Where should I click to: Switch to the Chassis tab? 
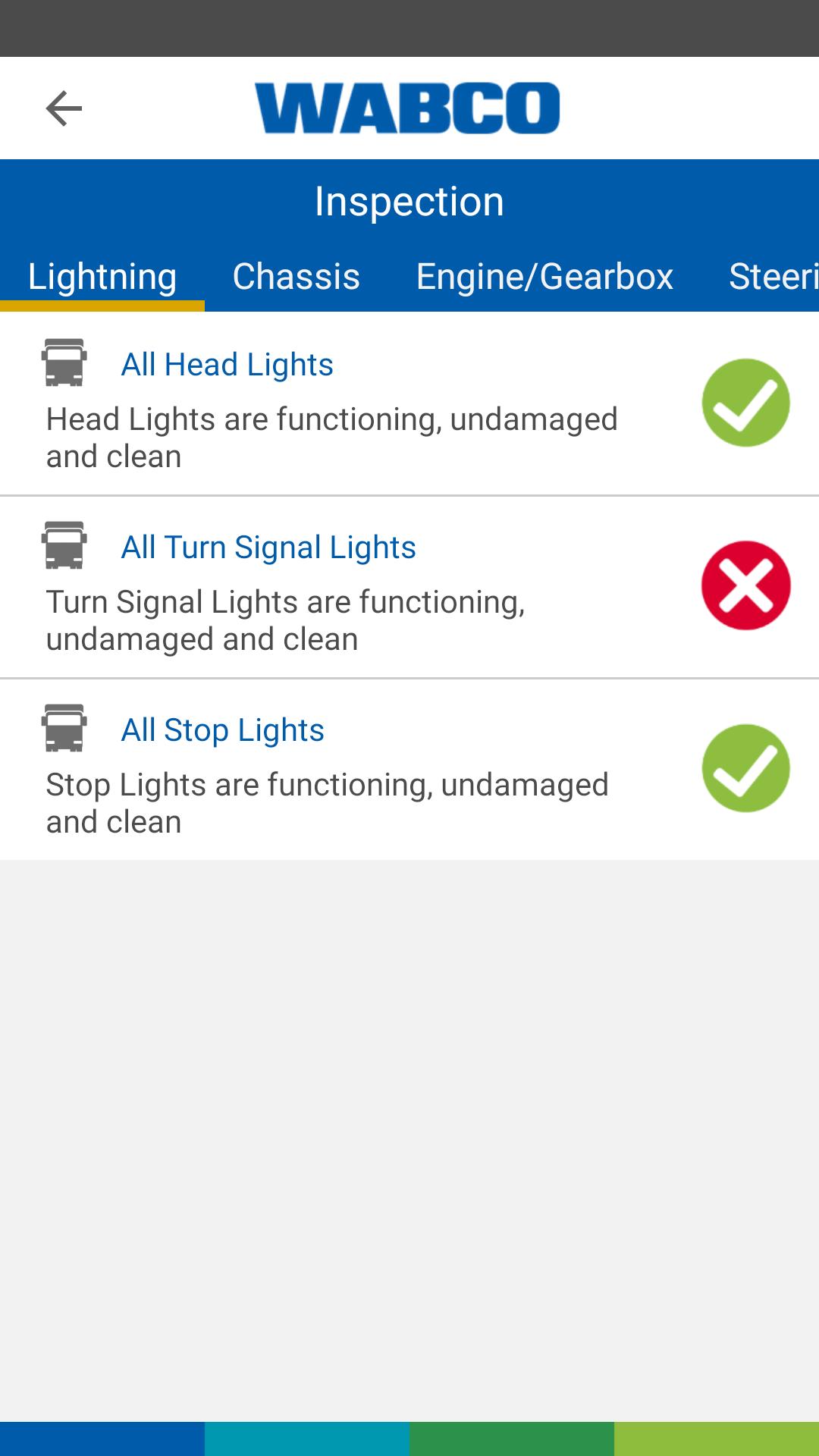point(296,276)
